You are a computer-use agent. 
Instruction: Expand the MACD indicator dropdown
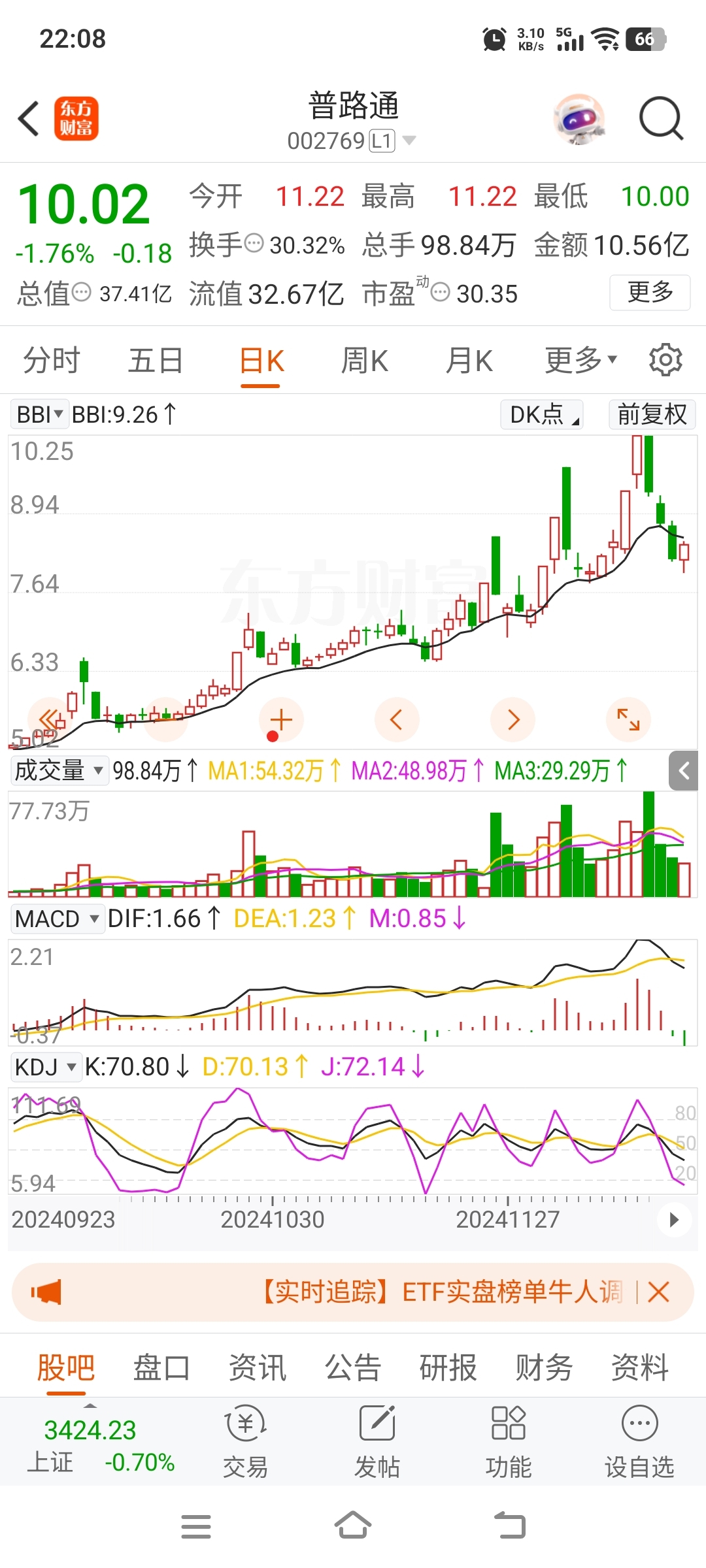coord(58,919)
